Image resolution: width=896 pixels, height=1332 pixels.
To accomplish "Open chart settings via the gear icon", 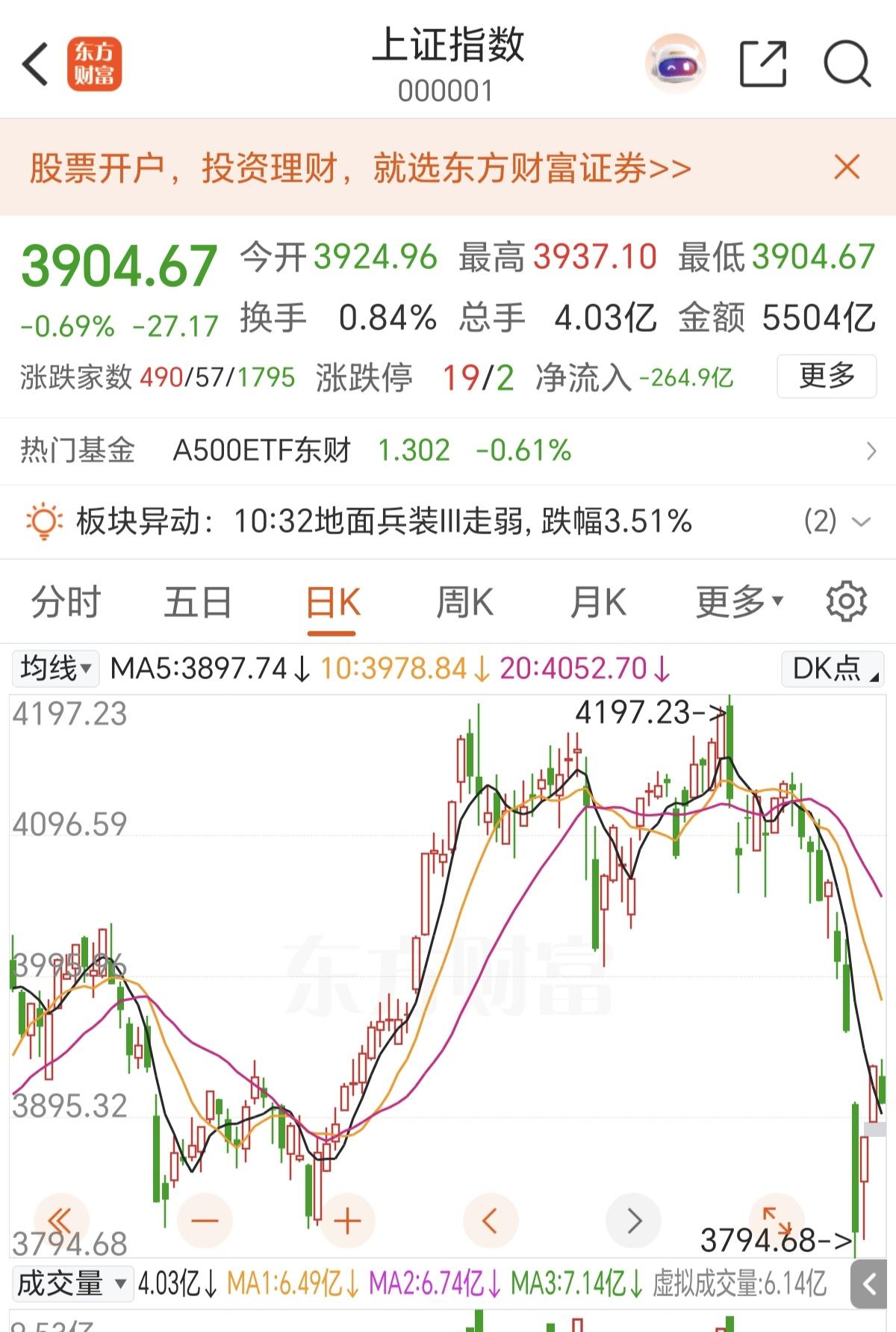I will tap(845, 601).
